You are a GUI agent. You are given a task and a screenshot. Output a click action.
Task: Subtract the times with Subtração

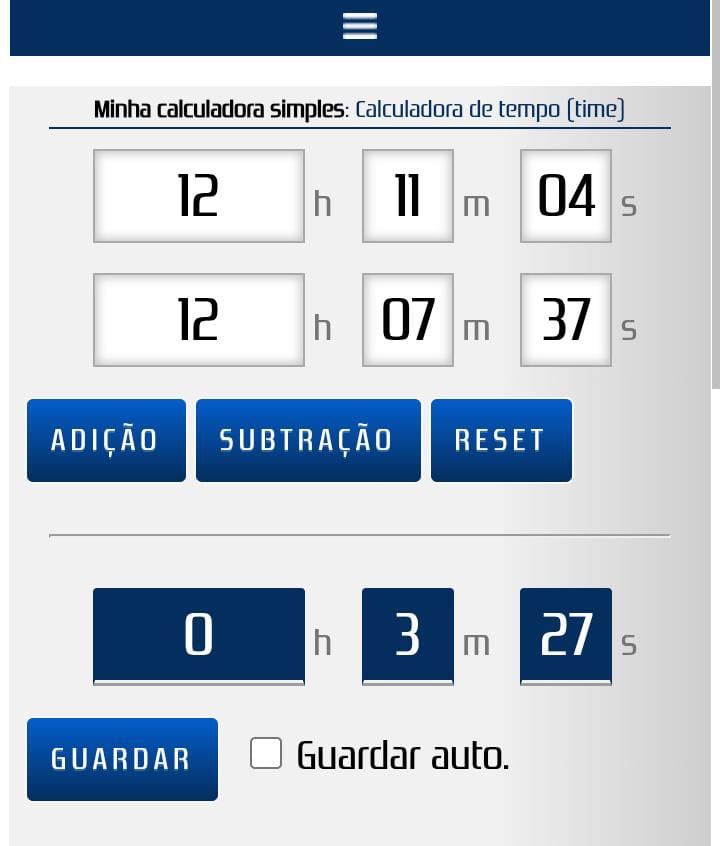coord(308,440)
